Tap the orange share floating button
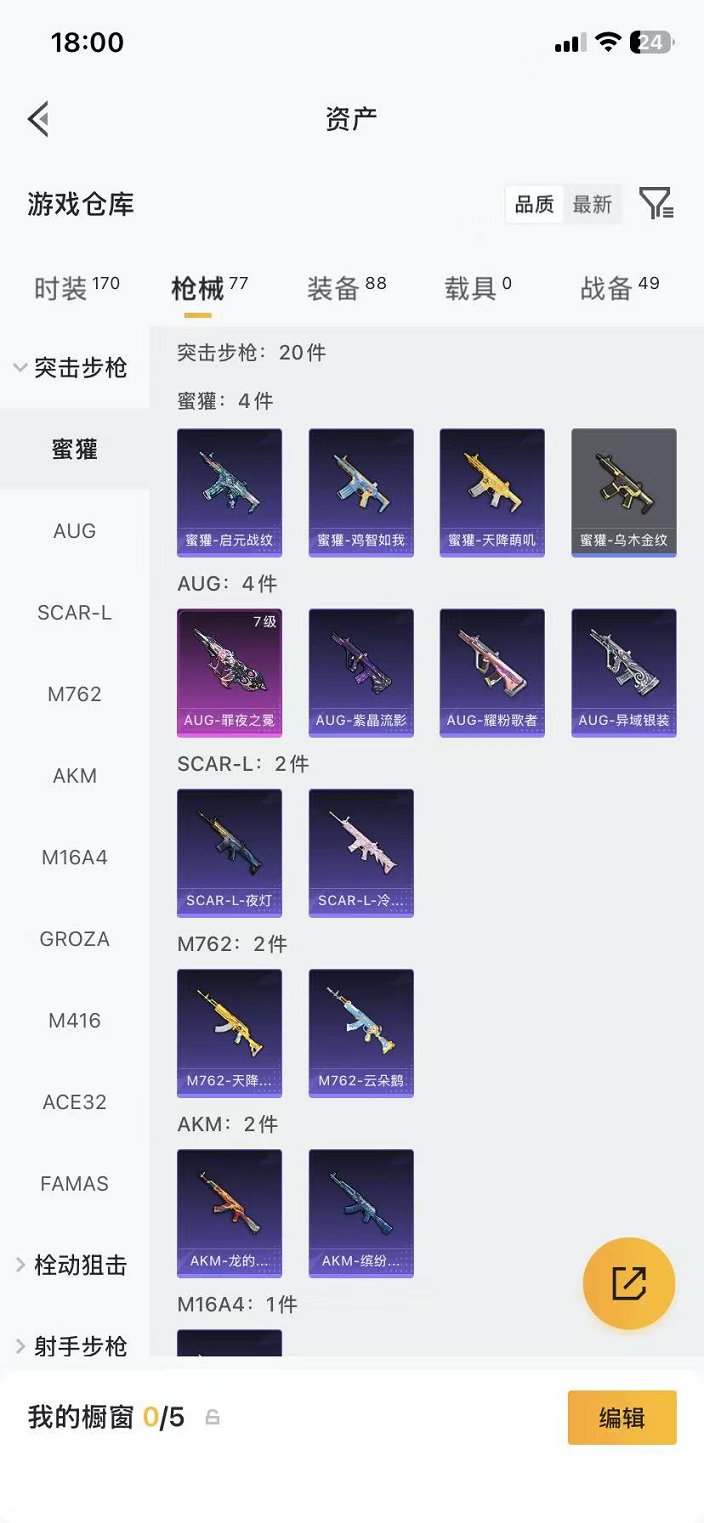 click(x=629, y=1283)
